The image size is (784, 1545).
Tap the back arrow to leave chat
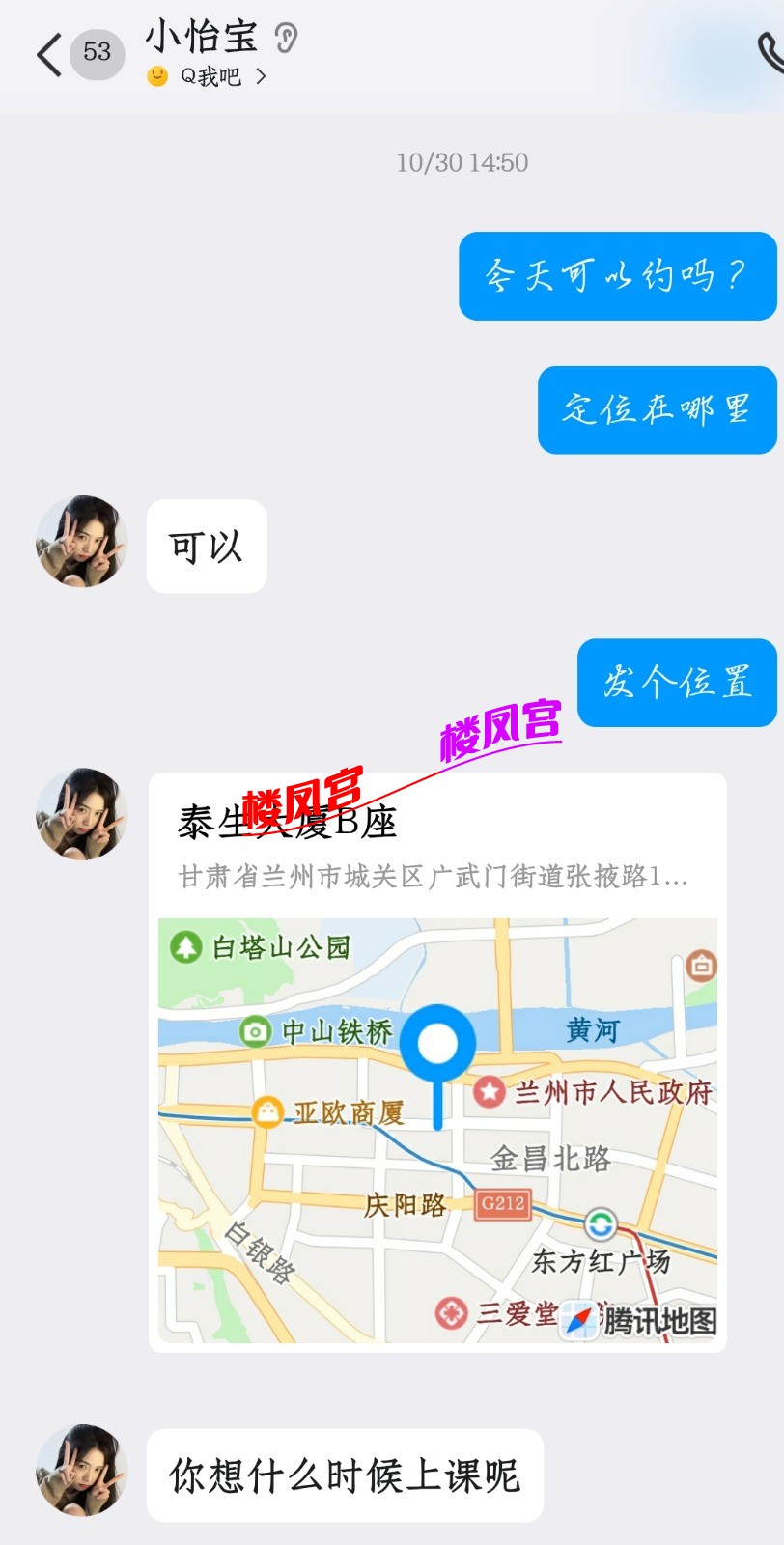tap(46, 53)
